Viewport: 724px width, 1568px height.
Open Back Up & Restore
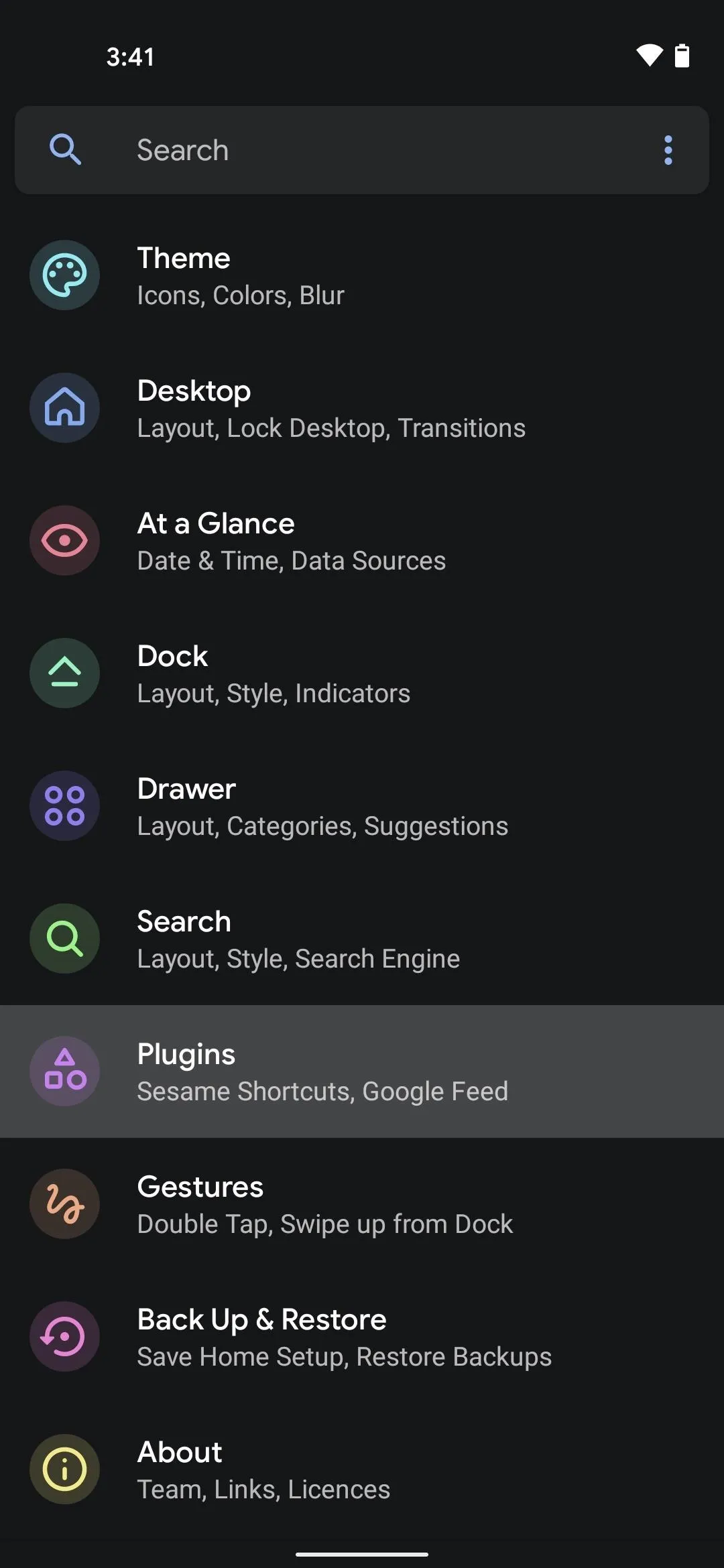pos(362,1337)
